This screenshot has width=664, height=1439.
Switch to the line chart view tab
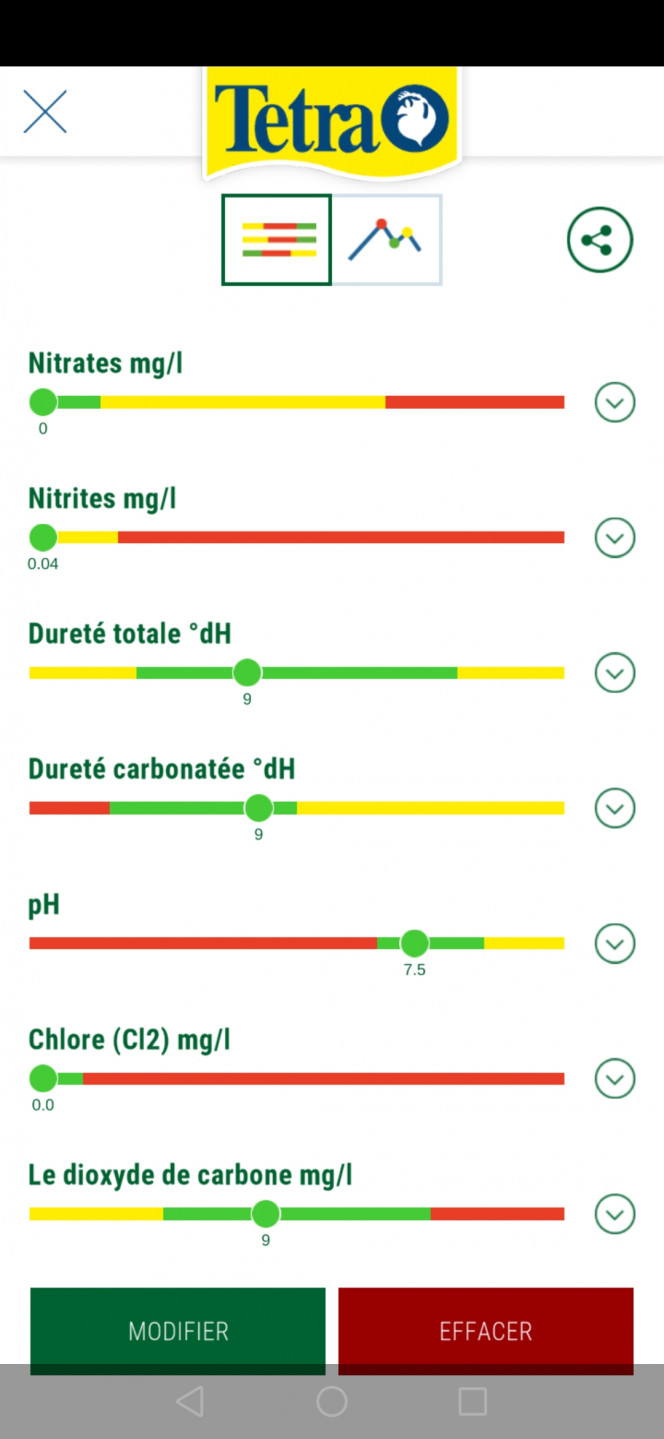[x=387, y=240]
